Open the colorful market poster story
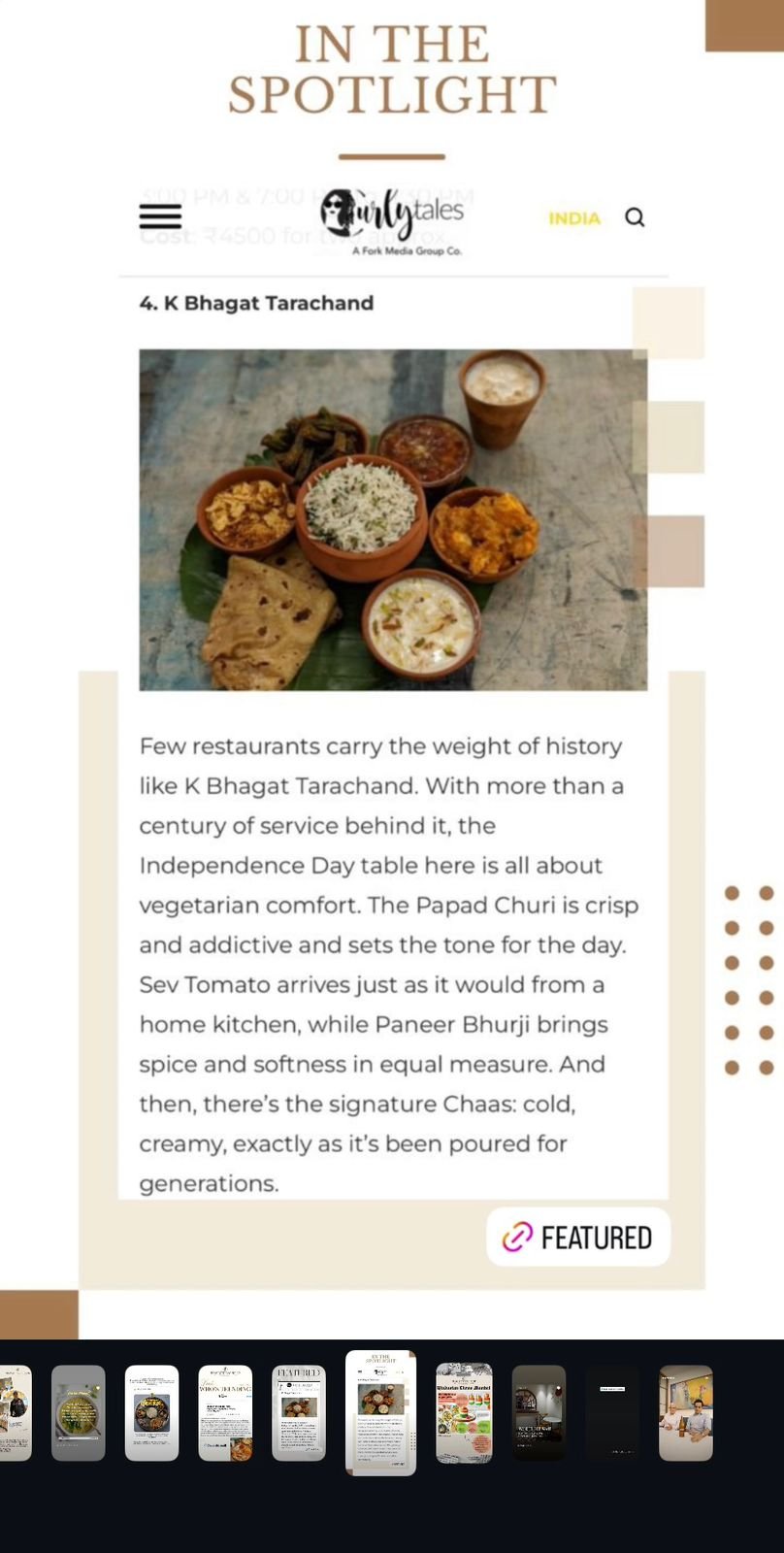The image size is (784, 1553). pyautogui.click(x=464, y=1413)
